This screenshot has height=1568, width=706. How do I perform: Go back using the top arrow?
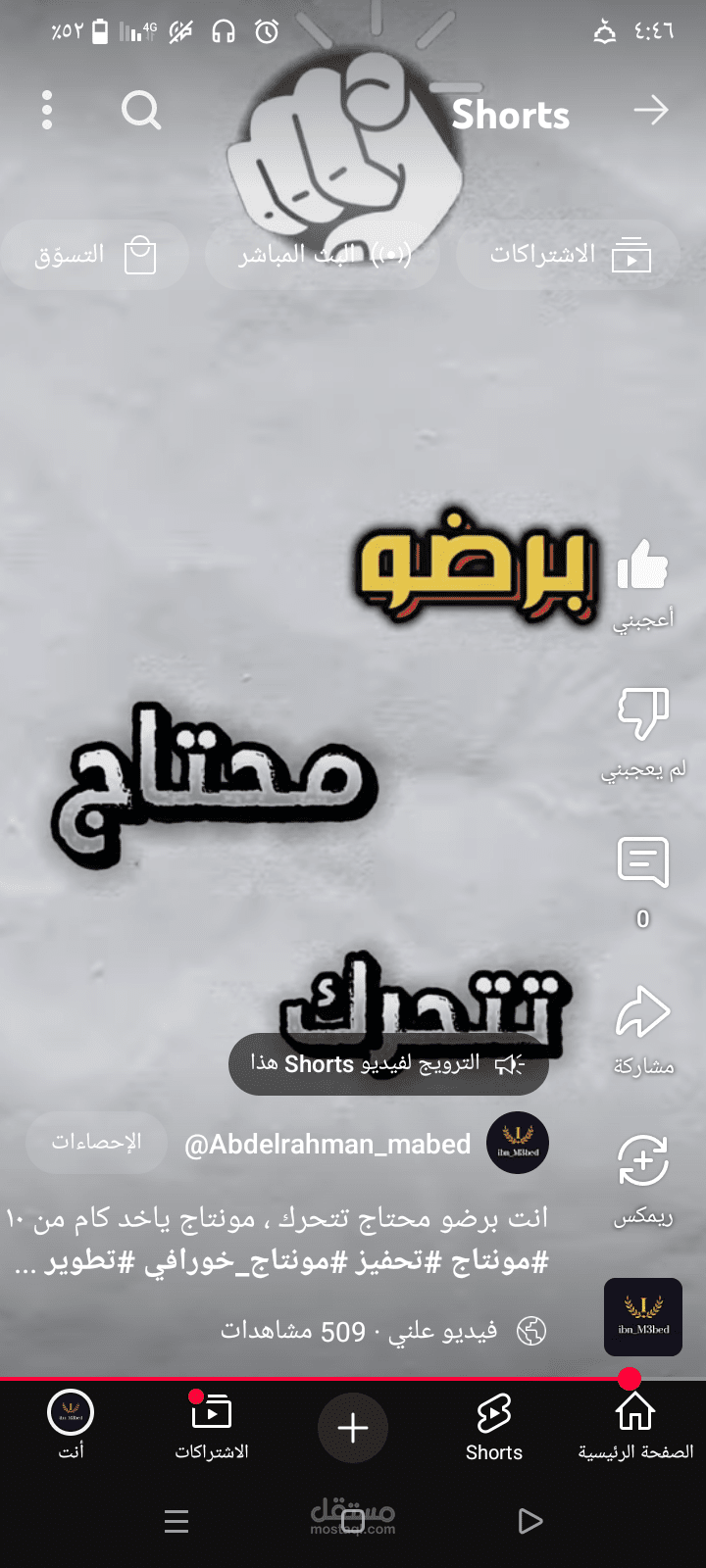(x=650, y=111)
